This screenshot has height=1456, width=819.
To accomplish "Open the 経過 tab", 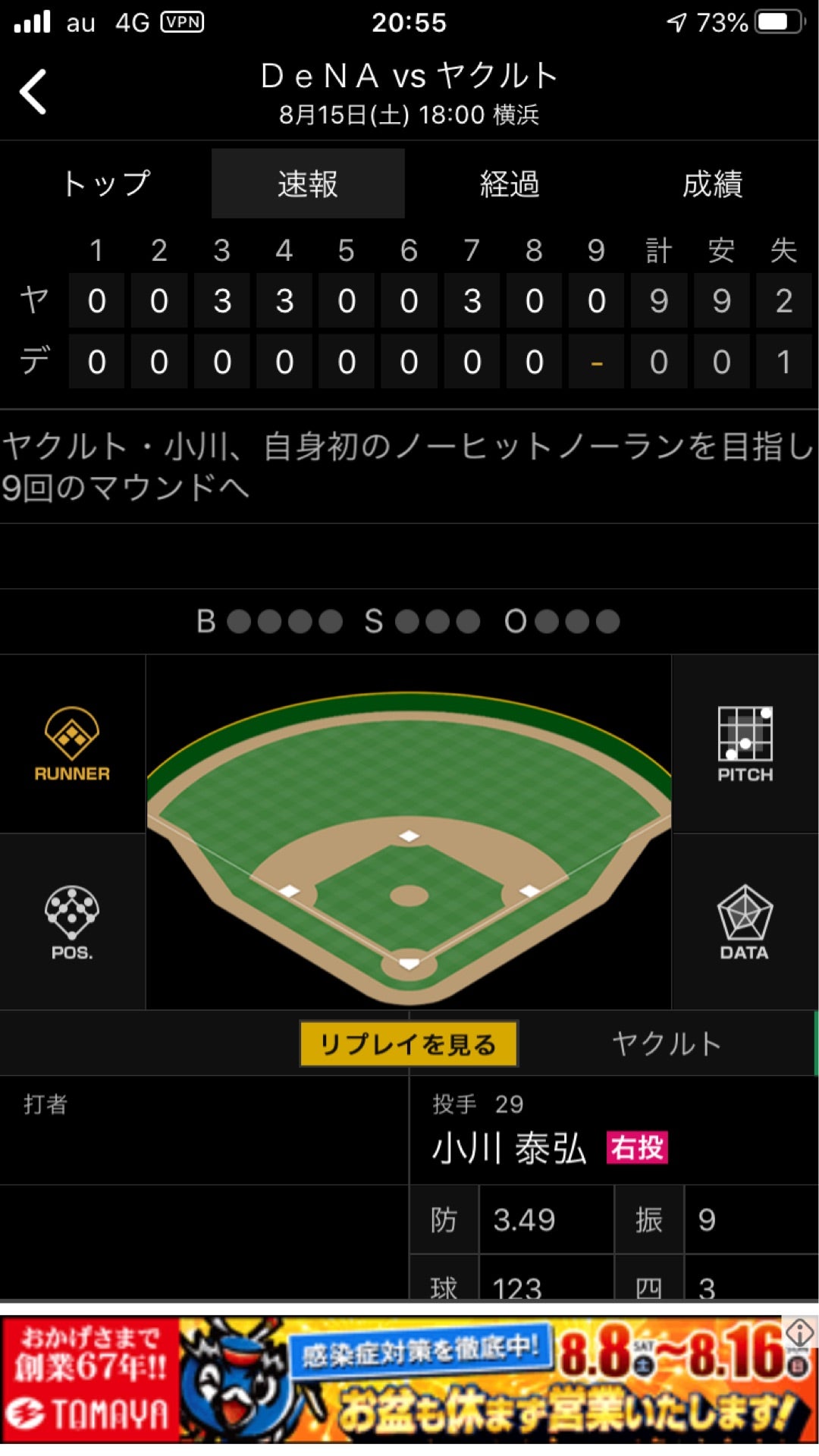I will click(510, 184).
